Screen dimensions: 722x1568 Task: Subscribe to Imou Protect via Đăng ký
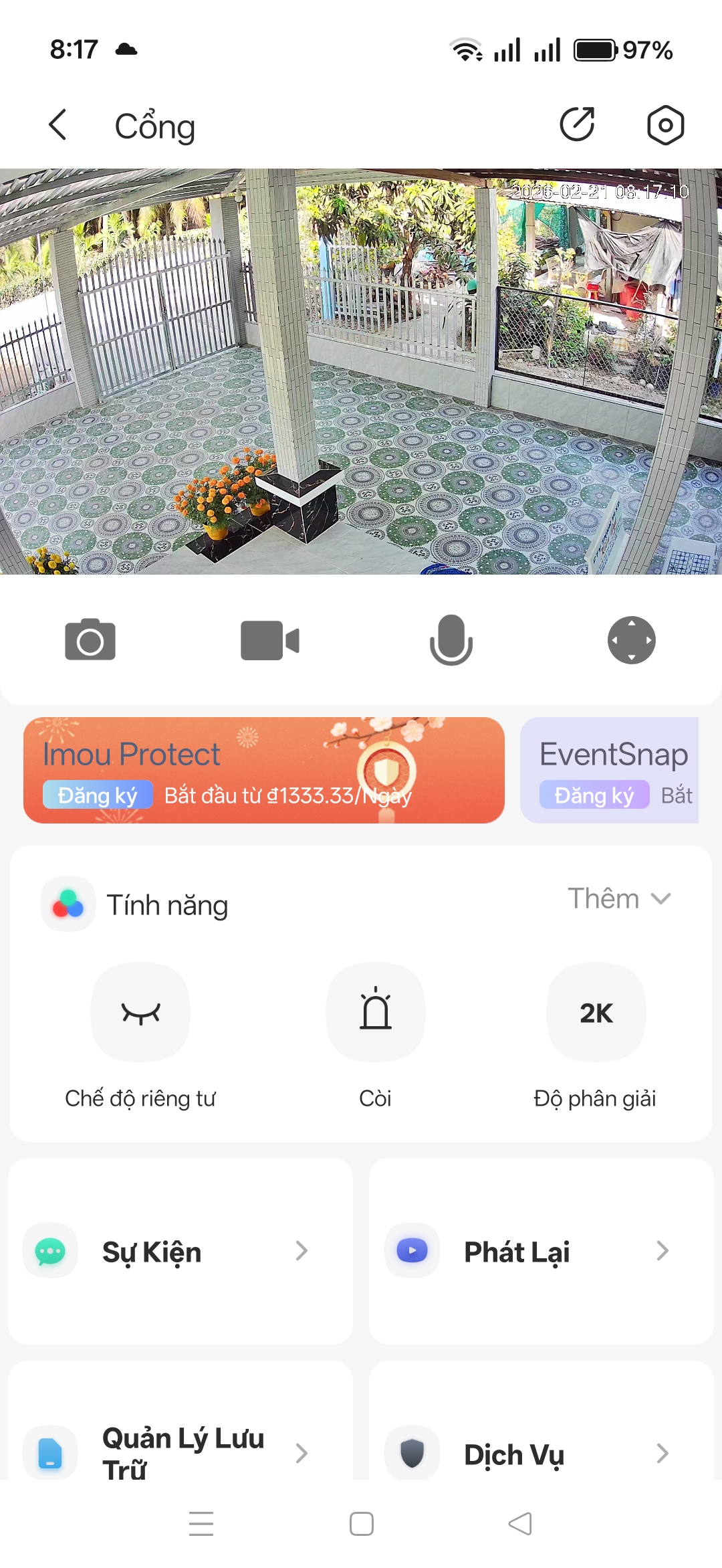click(98, 795)
